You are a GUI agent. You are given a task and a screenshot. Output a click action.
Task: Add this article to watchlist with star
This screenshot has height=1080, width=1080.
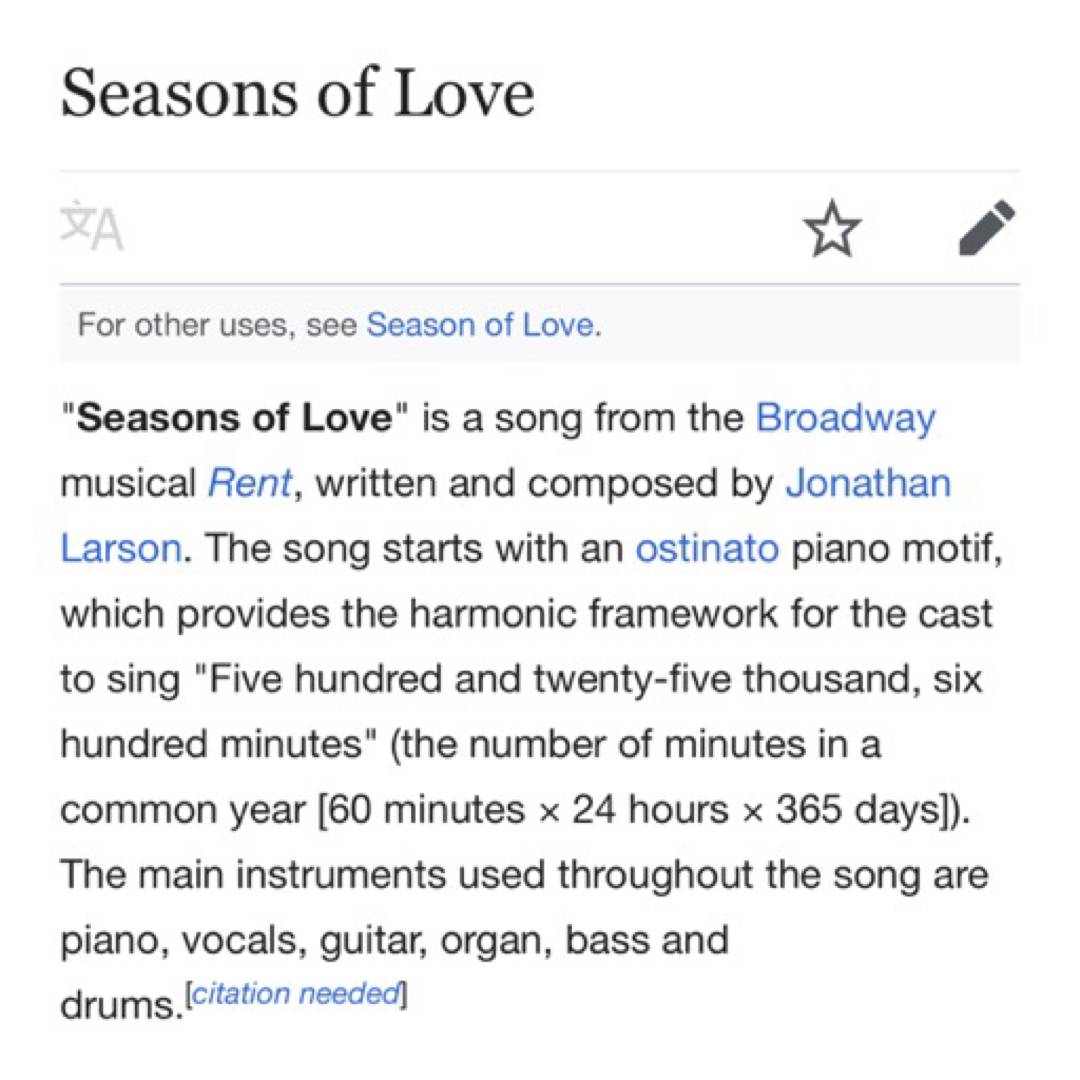pyautogui.click(x=832, y=228)
